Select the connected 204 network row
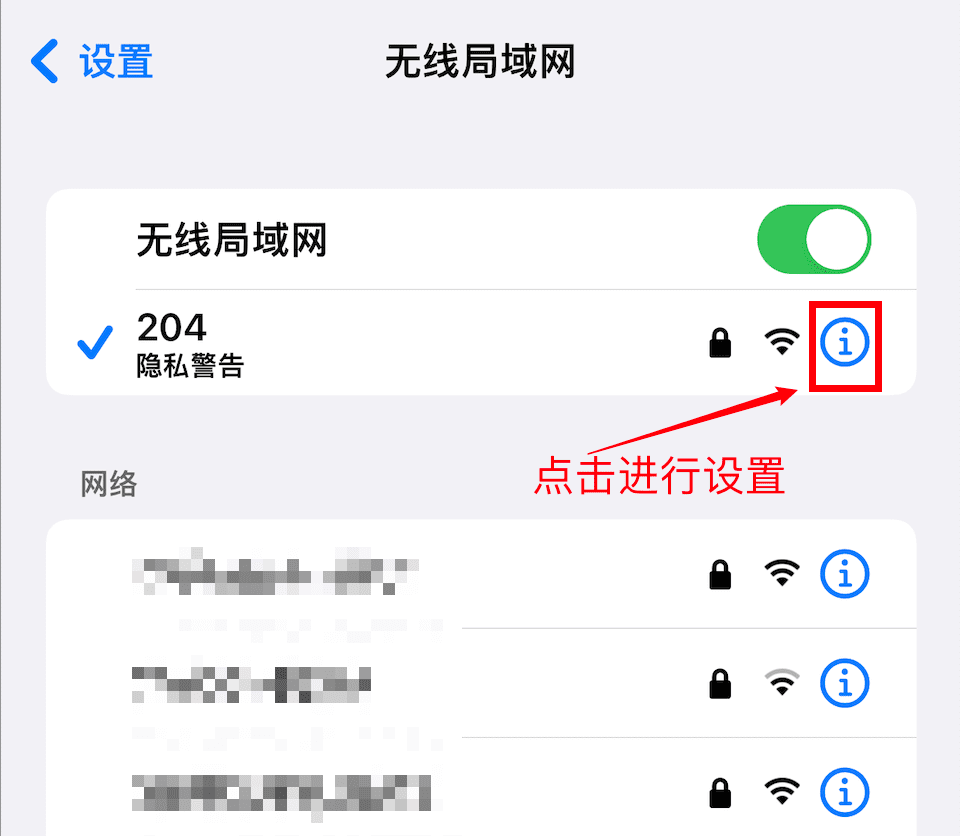The height and width of the screenshot is (836, 960). (x=400, y=343)
